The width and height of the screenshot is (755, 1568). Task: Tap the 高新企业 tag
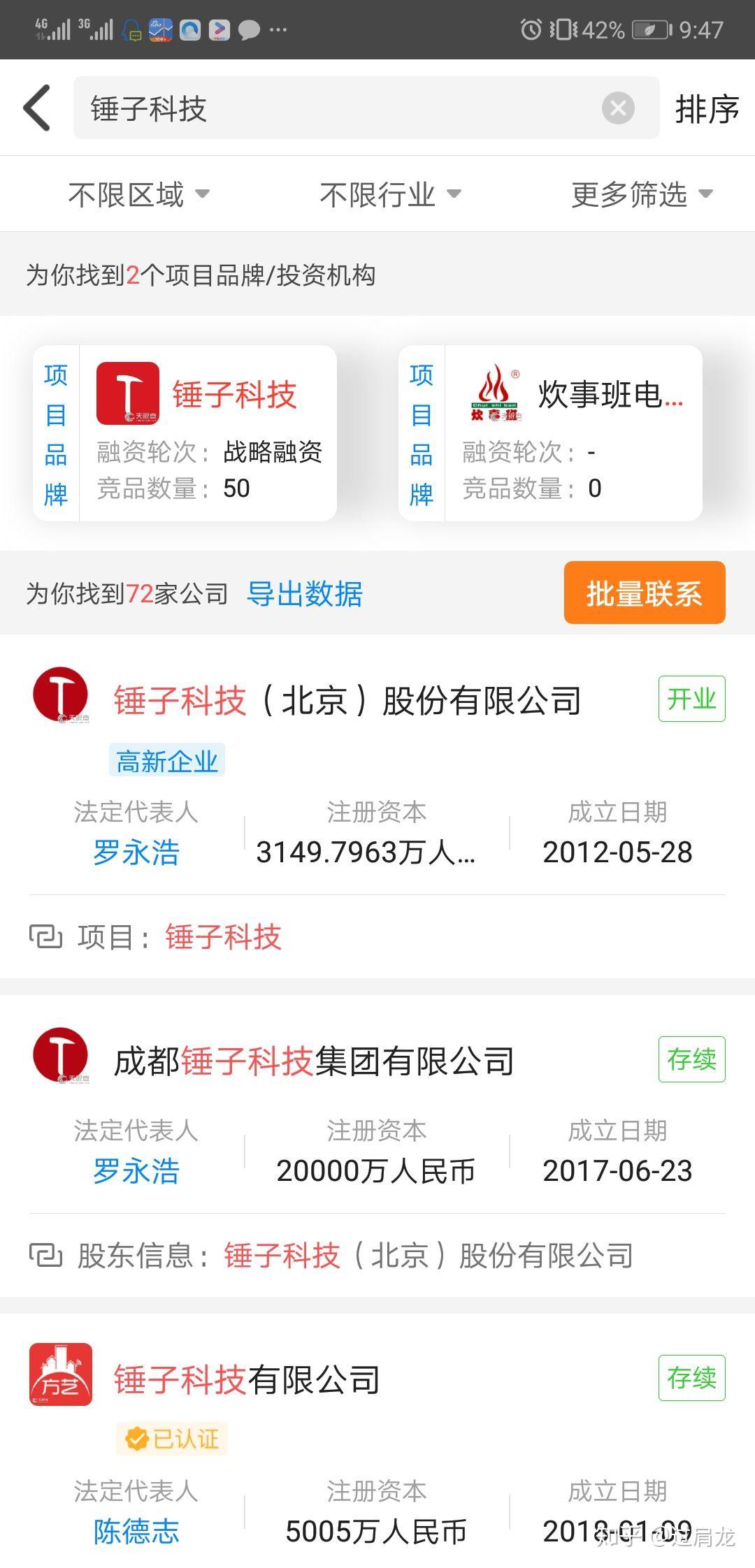166,762
